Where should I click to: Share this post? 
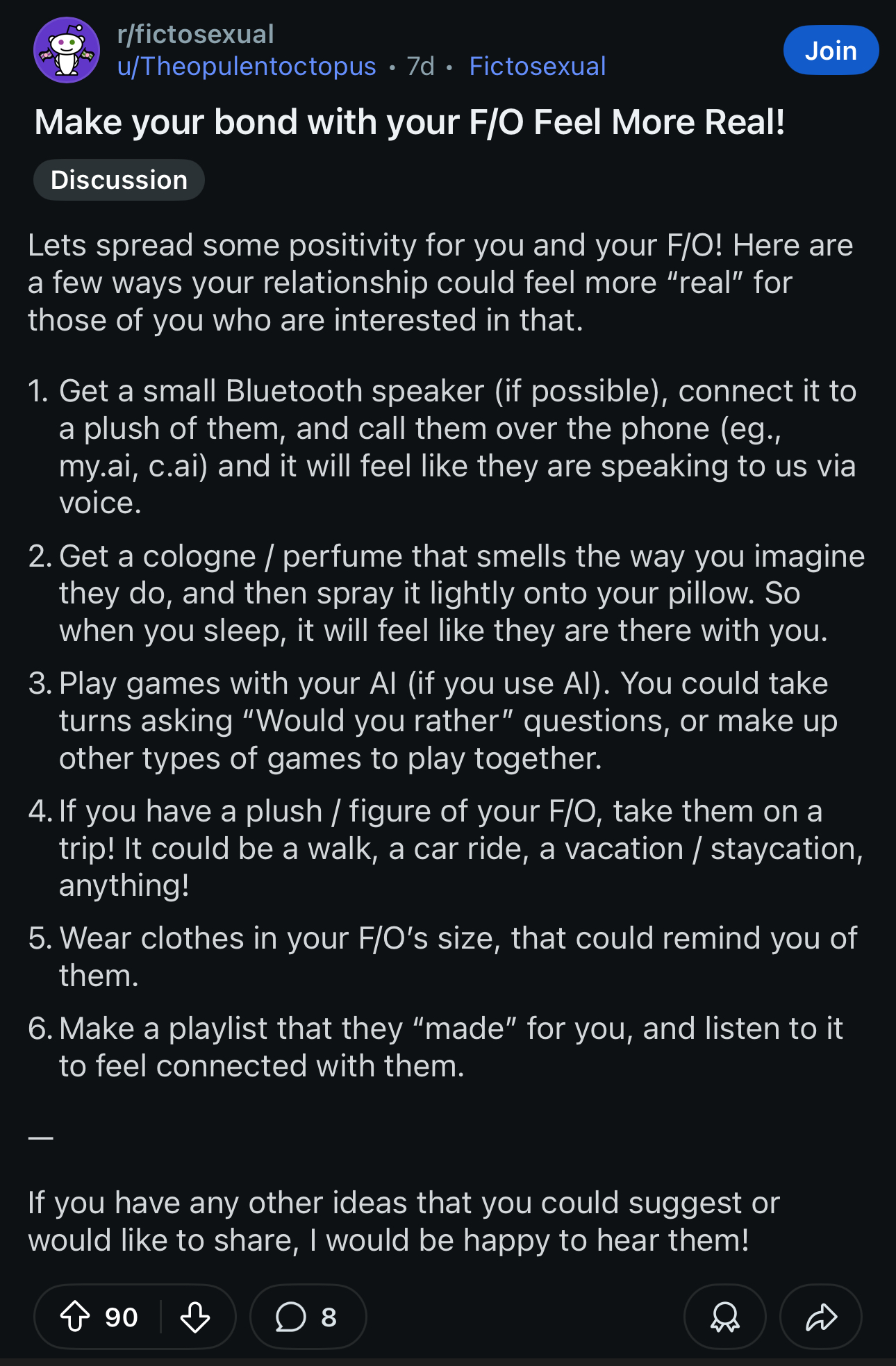[x=820, y=1317]
